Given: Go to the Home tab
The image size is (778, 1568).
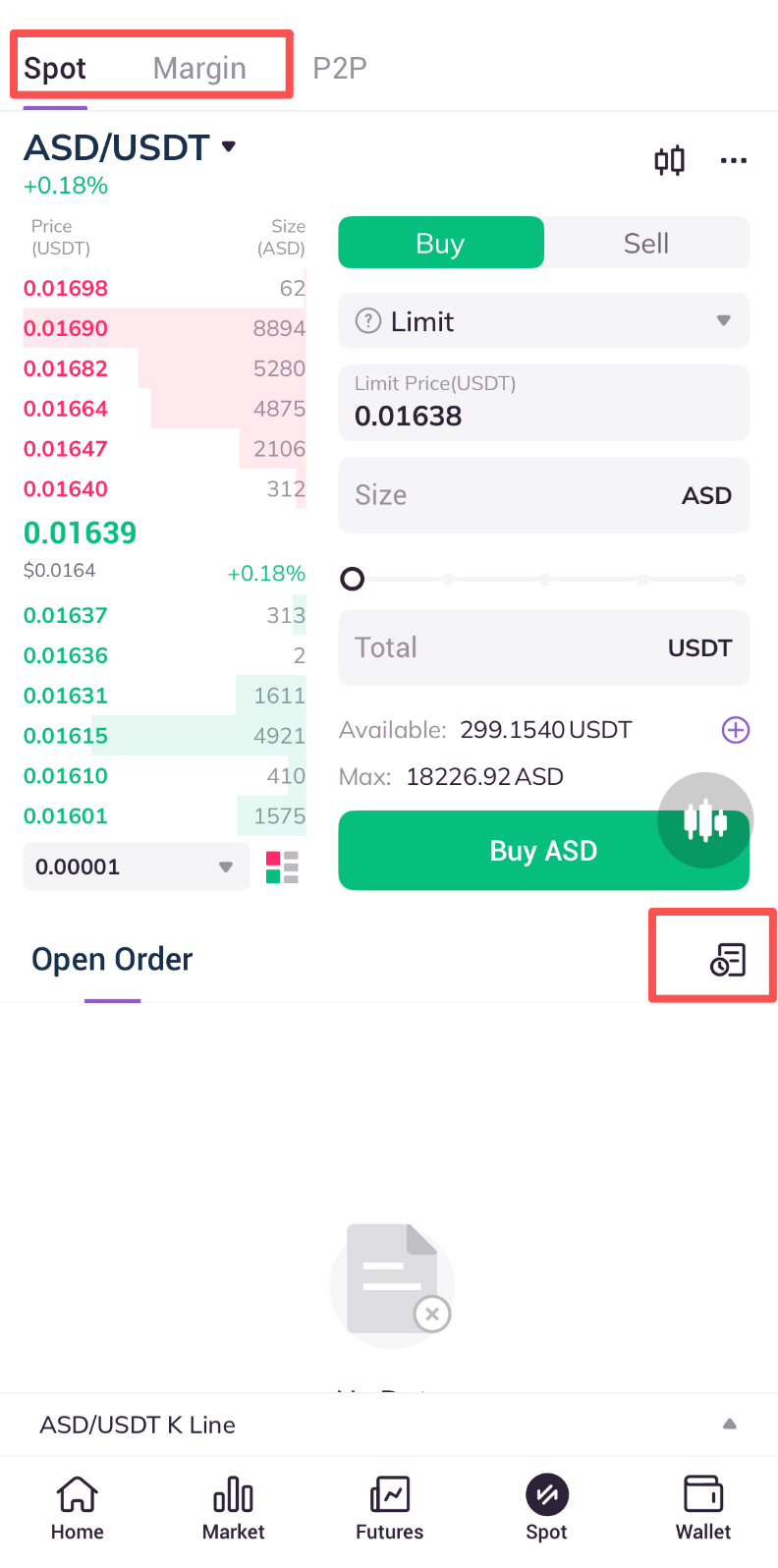Looking at the screenshot, I should pyautogui.click(x=78, y=1508).
